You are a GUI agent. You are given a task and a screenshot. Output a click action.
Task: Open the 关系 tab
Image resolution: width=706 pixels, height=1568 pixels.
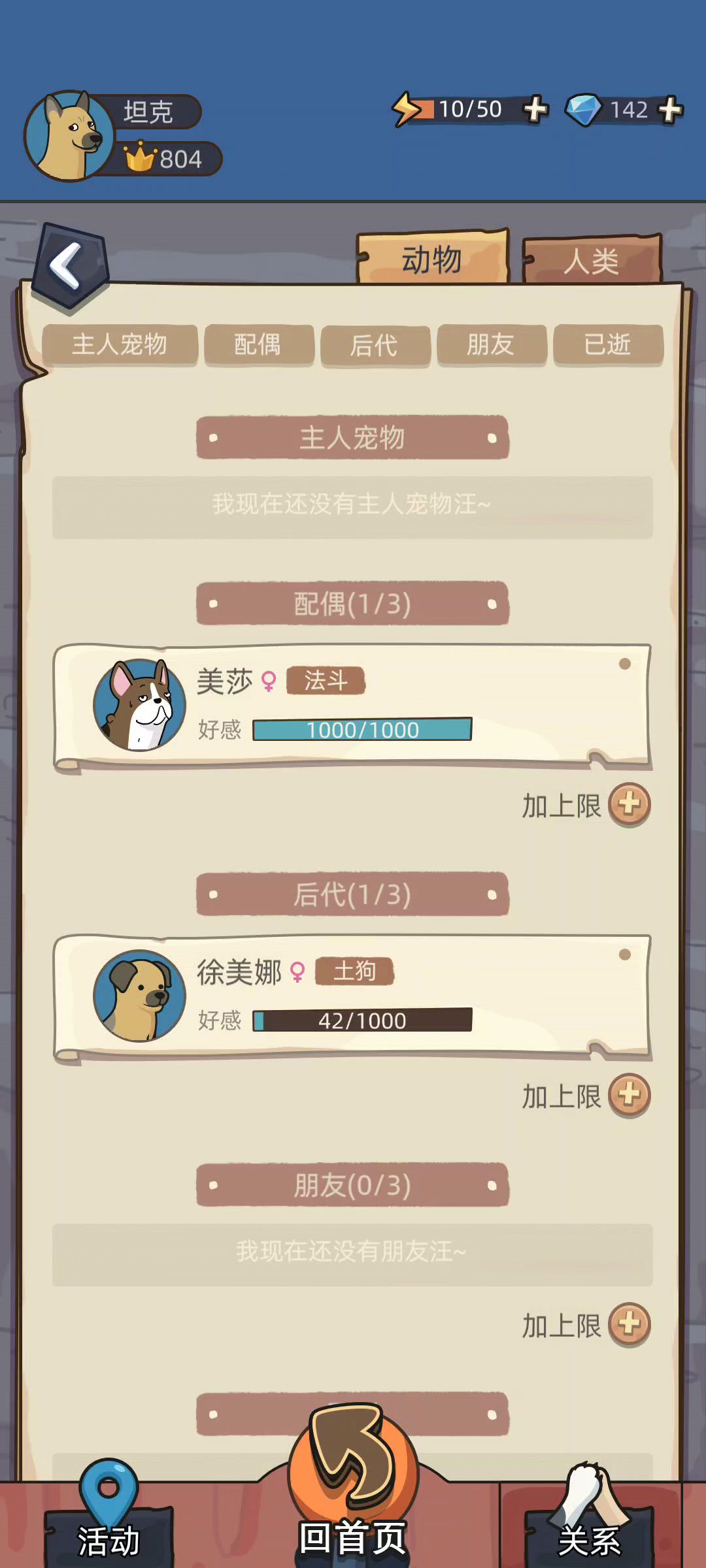590,1522
